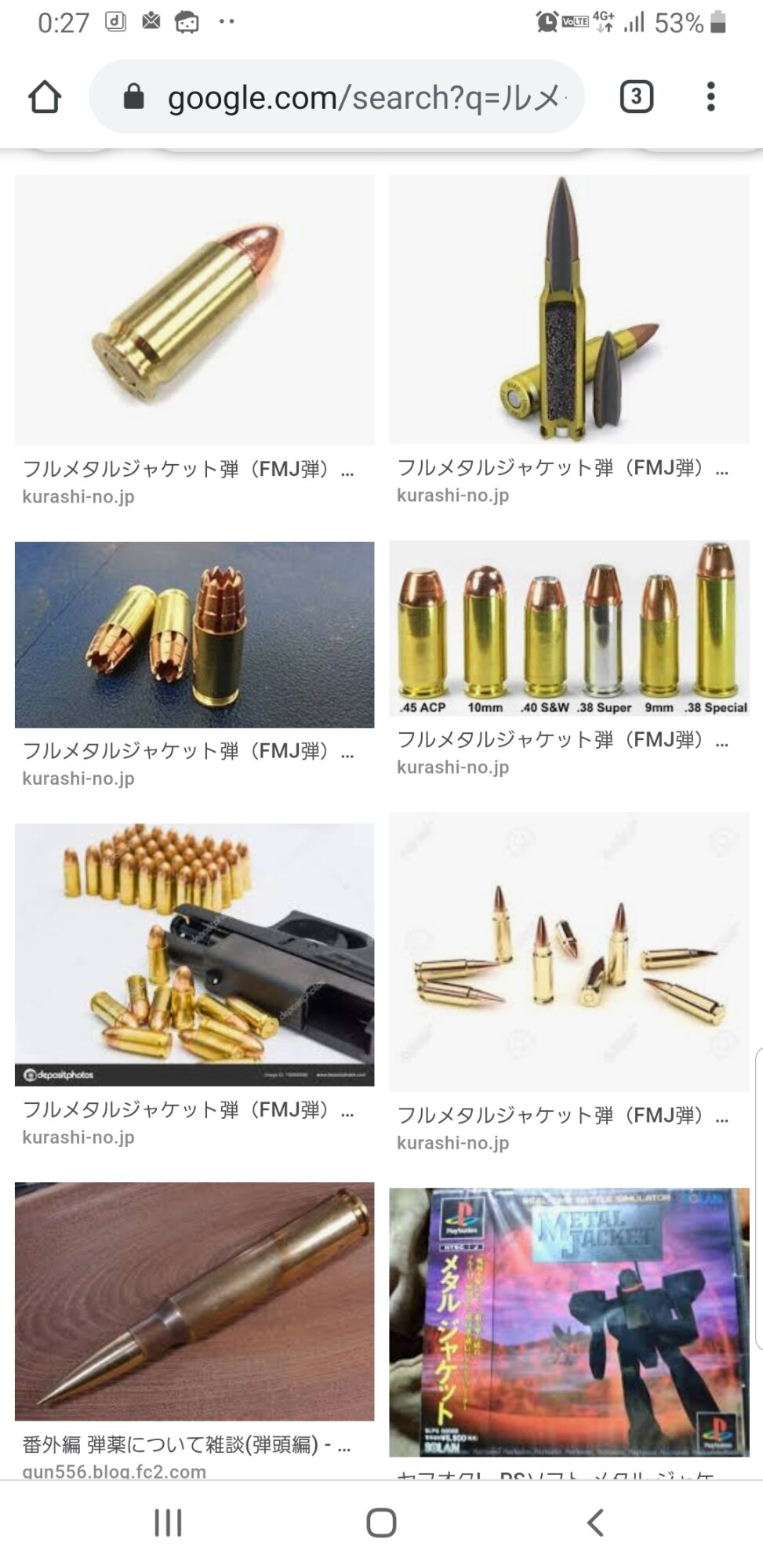Open the Metal Jacket PlayStation game image
Screen dimensions: 763x1568
[569, 1322]
